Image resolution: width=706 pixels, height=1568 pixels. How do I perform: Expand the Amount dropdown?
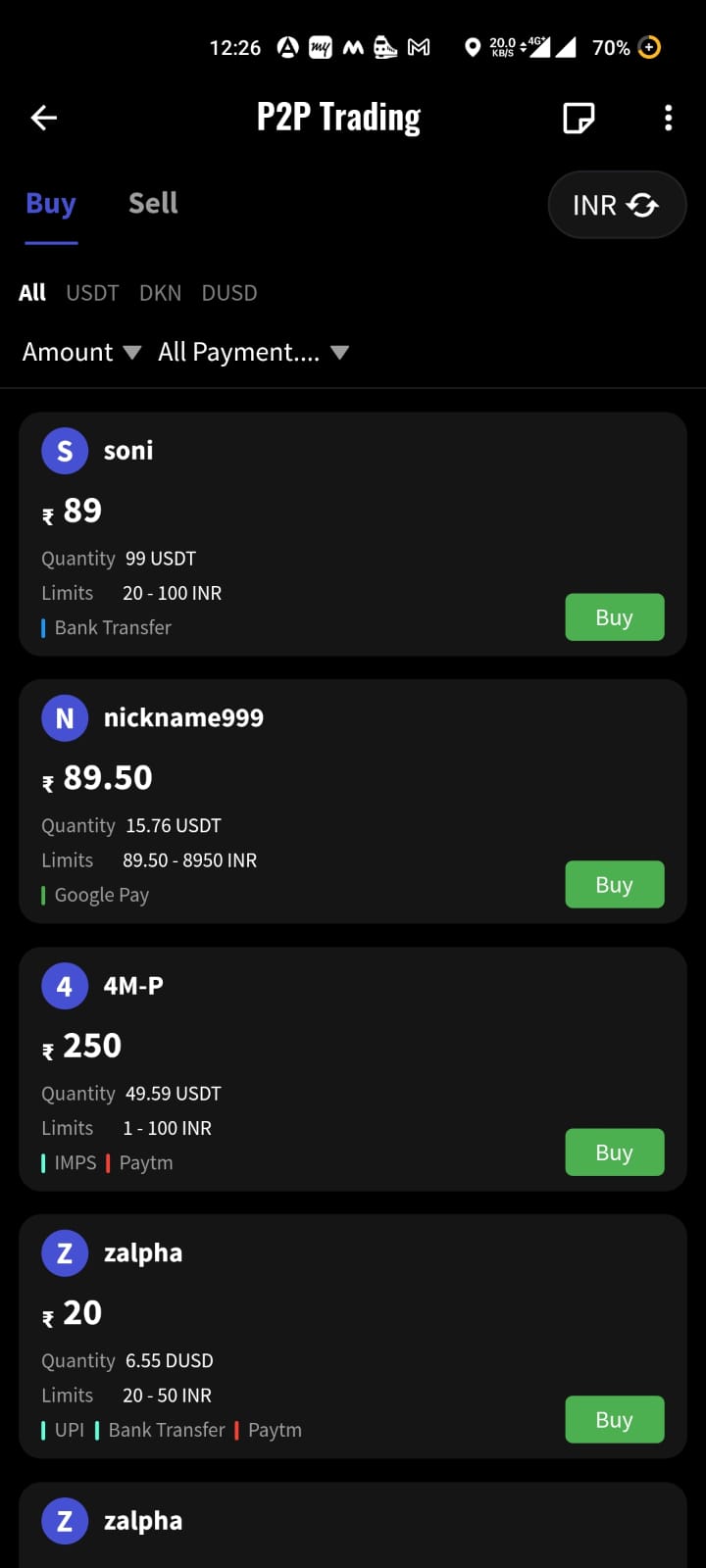(81, 352)
